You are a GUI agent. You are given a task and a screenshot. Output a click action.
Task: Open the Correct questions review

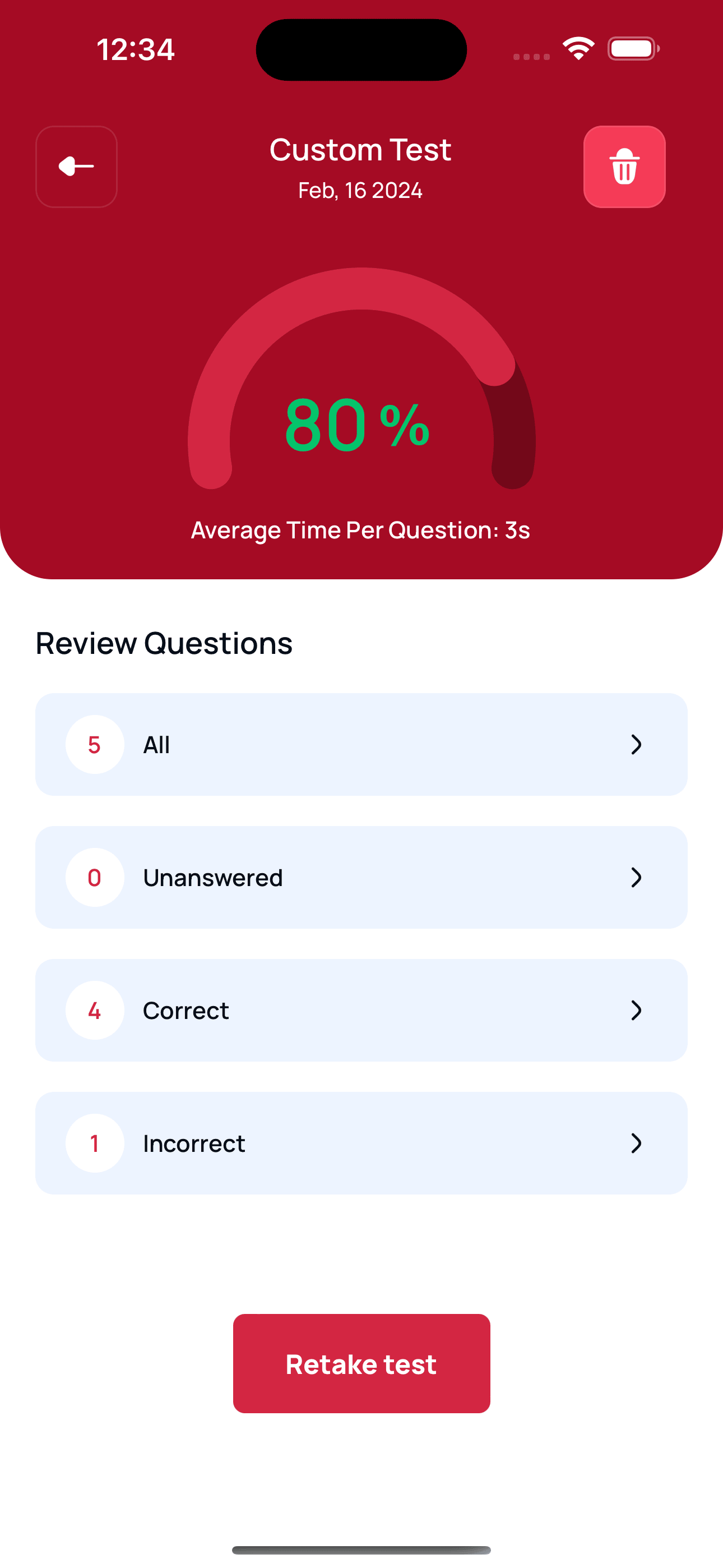(361, 1011)
